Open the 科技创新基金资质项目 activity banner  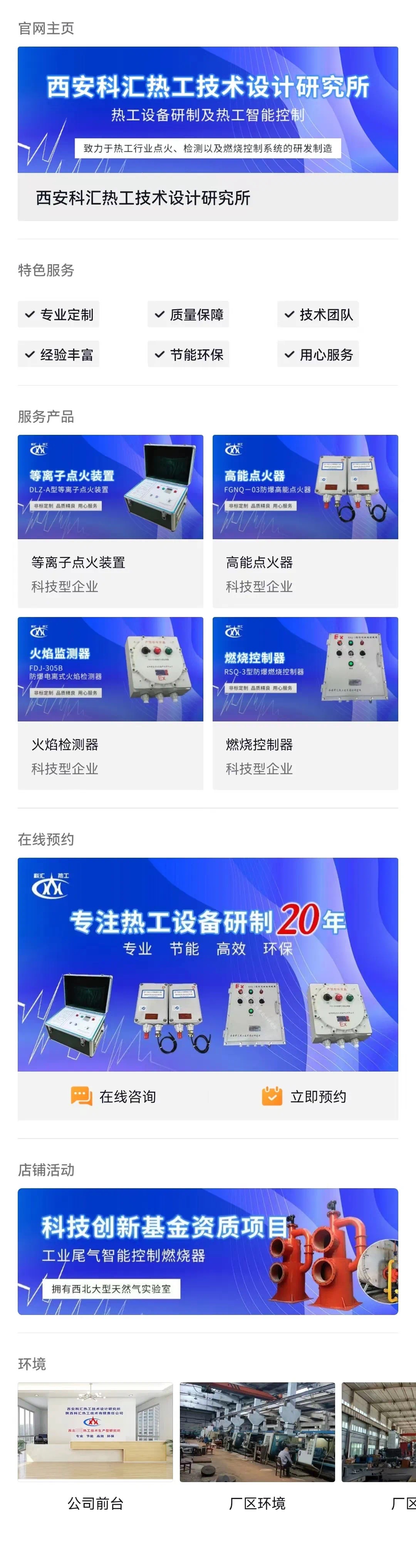[208, 1251]
